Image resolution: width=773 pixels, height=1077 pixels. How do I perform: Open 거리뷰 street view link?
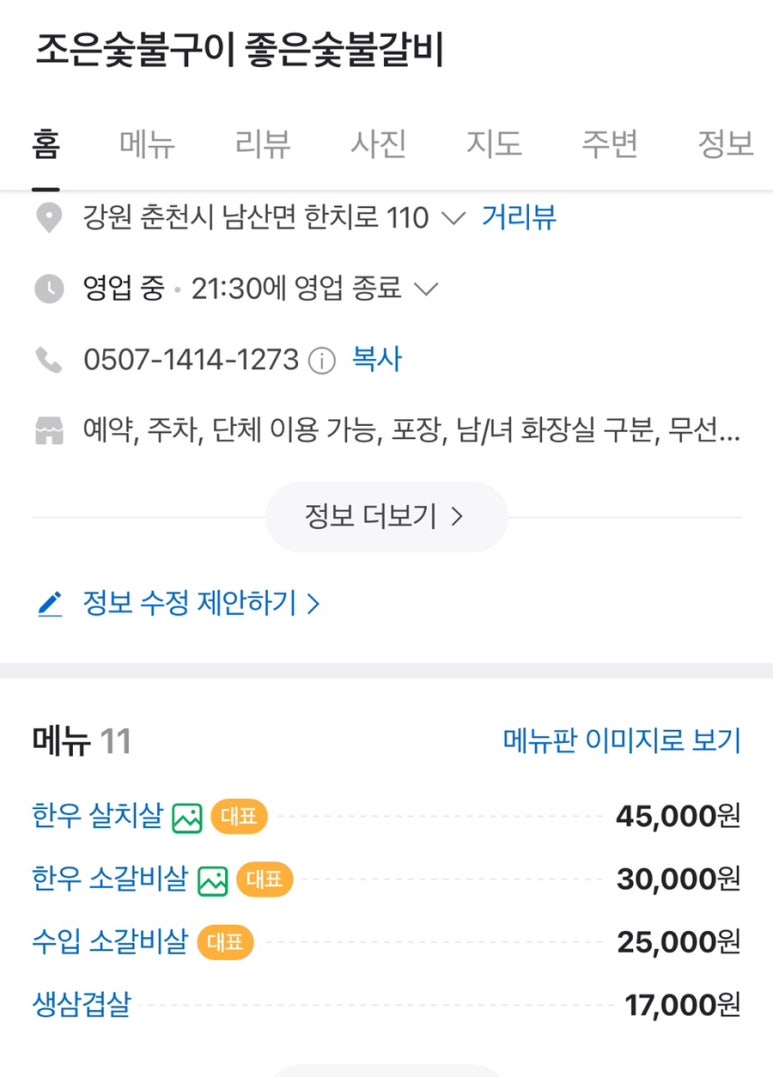tap(519, 217)
